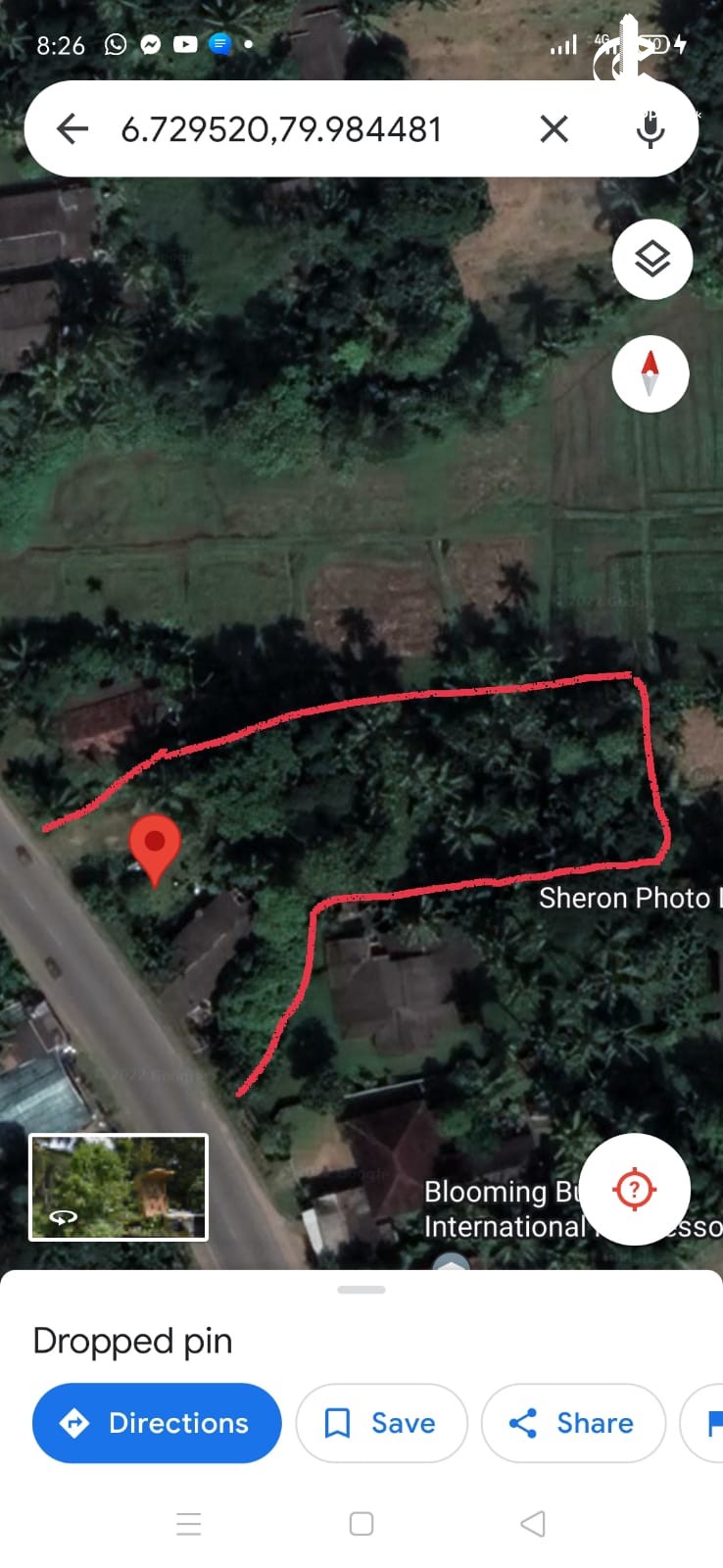Image resolution: width=723 pixels, height=1568 pixels.
Task: Open the Street View preview thumbnail
Action: (x=119, y=1187)
